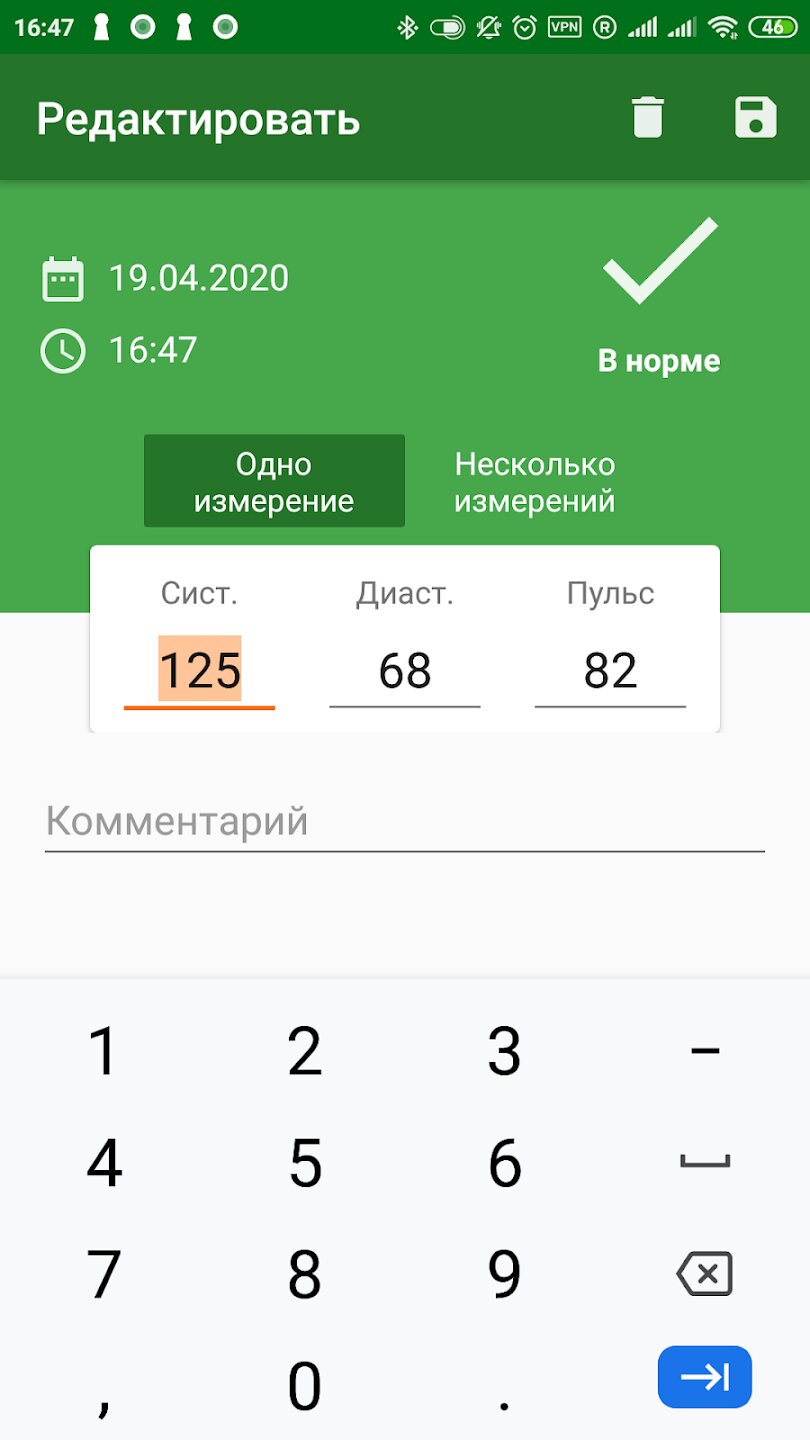Delete this record with the trash icon
The height and width of the screenshot is (1440, 810).
648,118
